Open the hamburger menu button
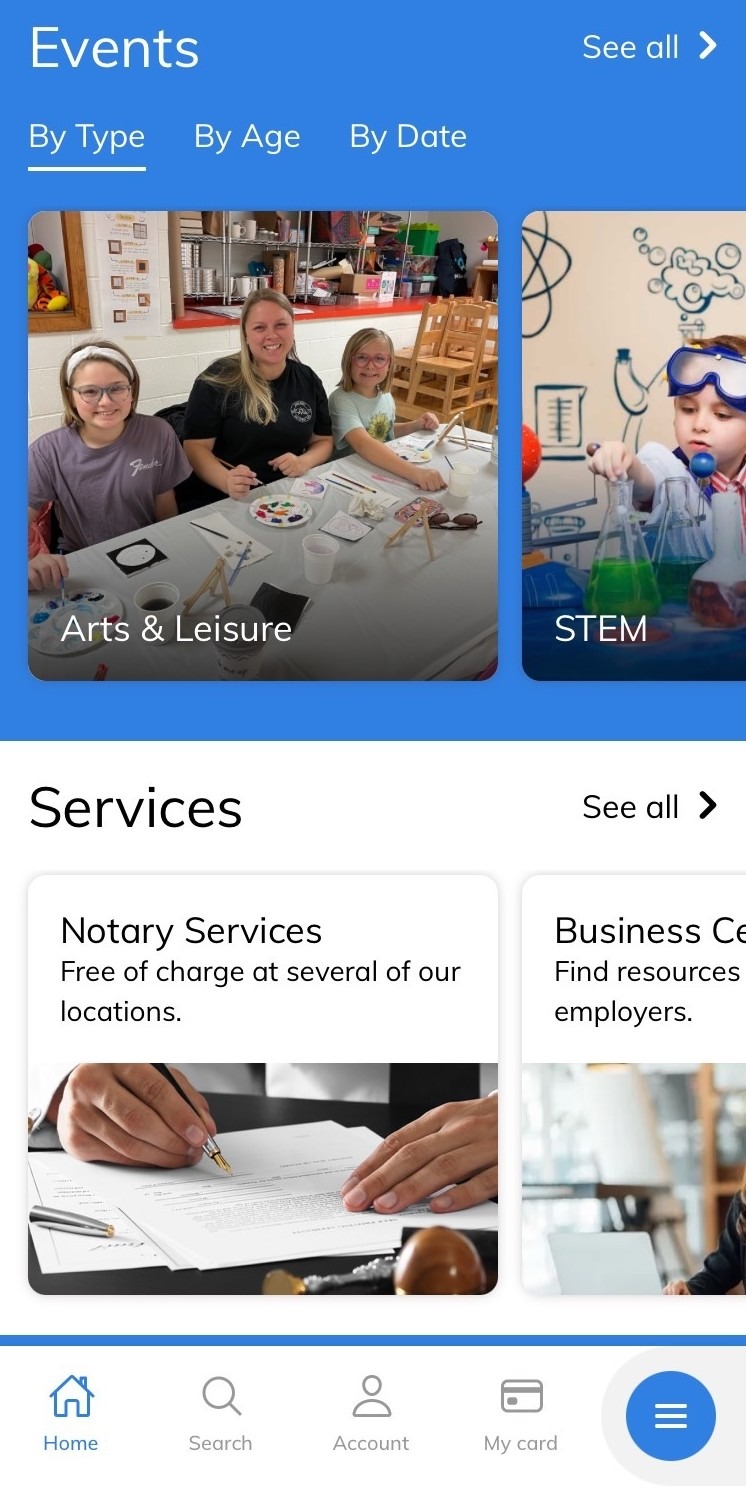Image resolution: width=746 pixels, height=1503 pixels. [671, 1417]
